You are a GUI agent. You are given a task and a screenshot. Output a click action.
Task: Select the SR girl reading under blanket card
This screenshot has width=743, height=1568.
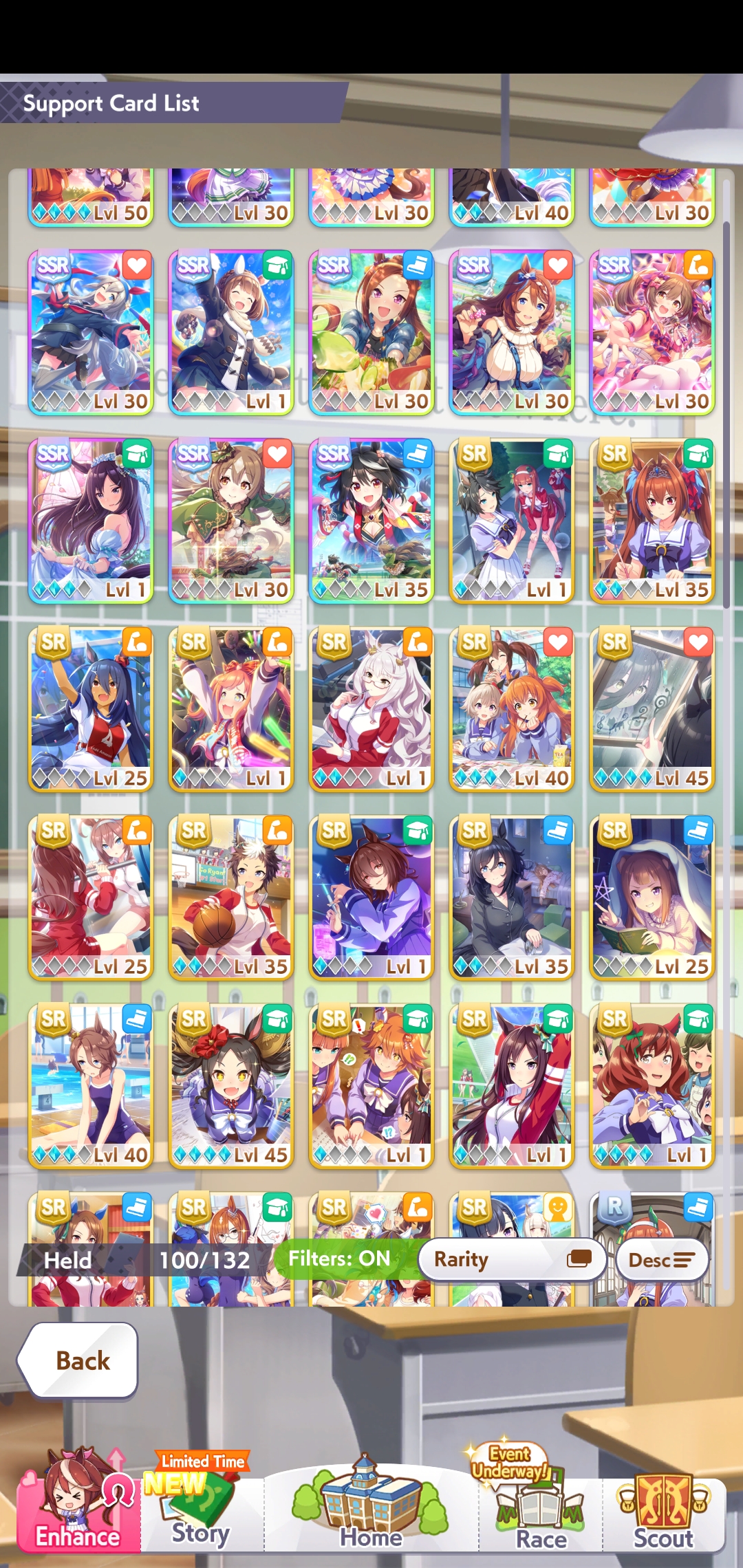coord(652,897)
